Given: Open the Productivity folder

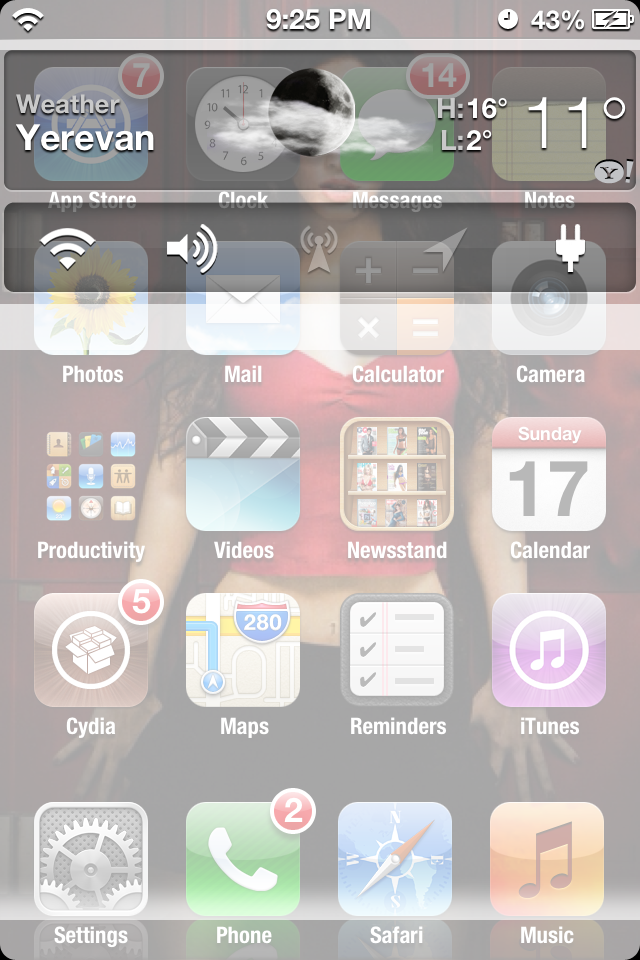Looking at the screenshot, I should coord(91,475).
